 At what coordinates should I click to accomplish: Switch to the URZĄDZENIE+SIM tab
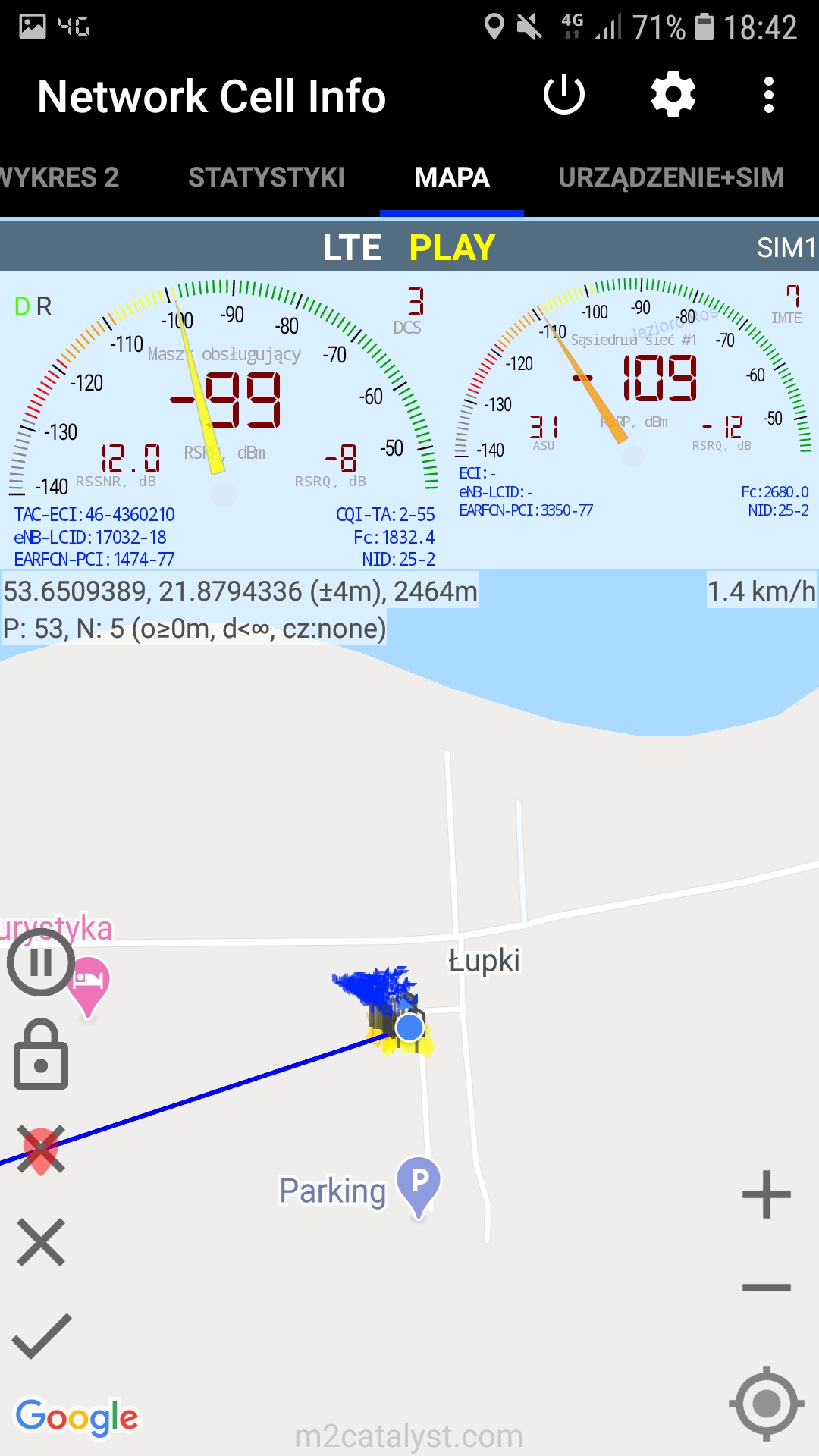[x=671, y=177]
